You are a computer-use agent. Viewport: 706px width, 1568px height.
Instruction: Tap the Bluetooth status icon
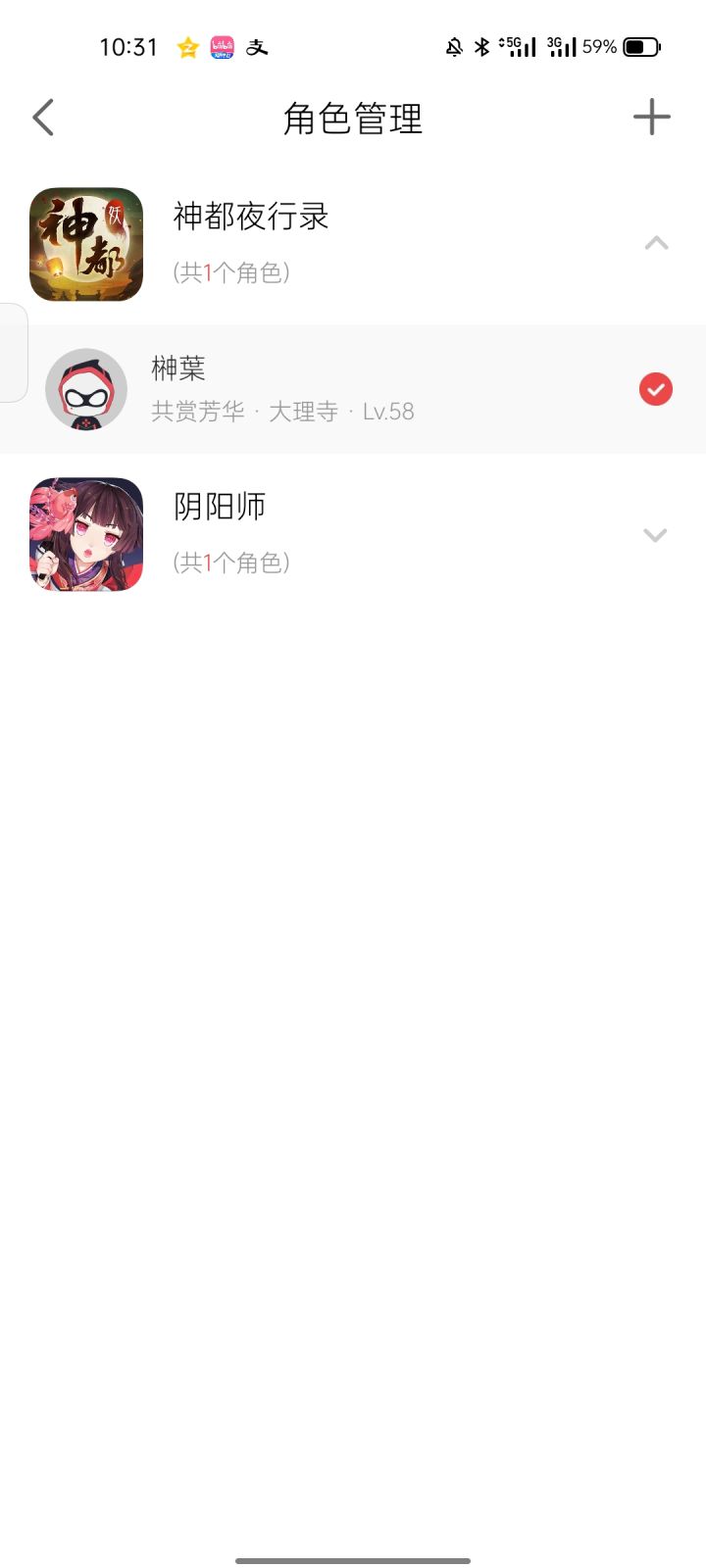(x=479, y=46)
